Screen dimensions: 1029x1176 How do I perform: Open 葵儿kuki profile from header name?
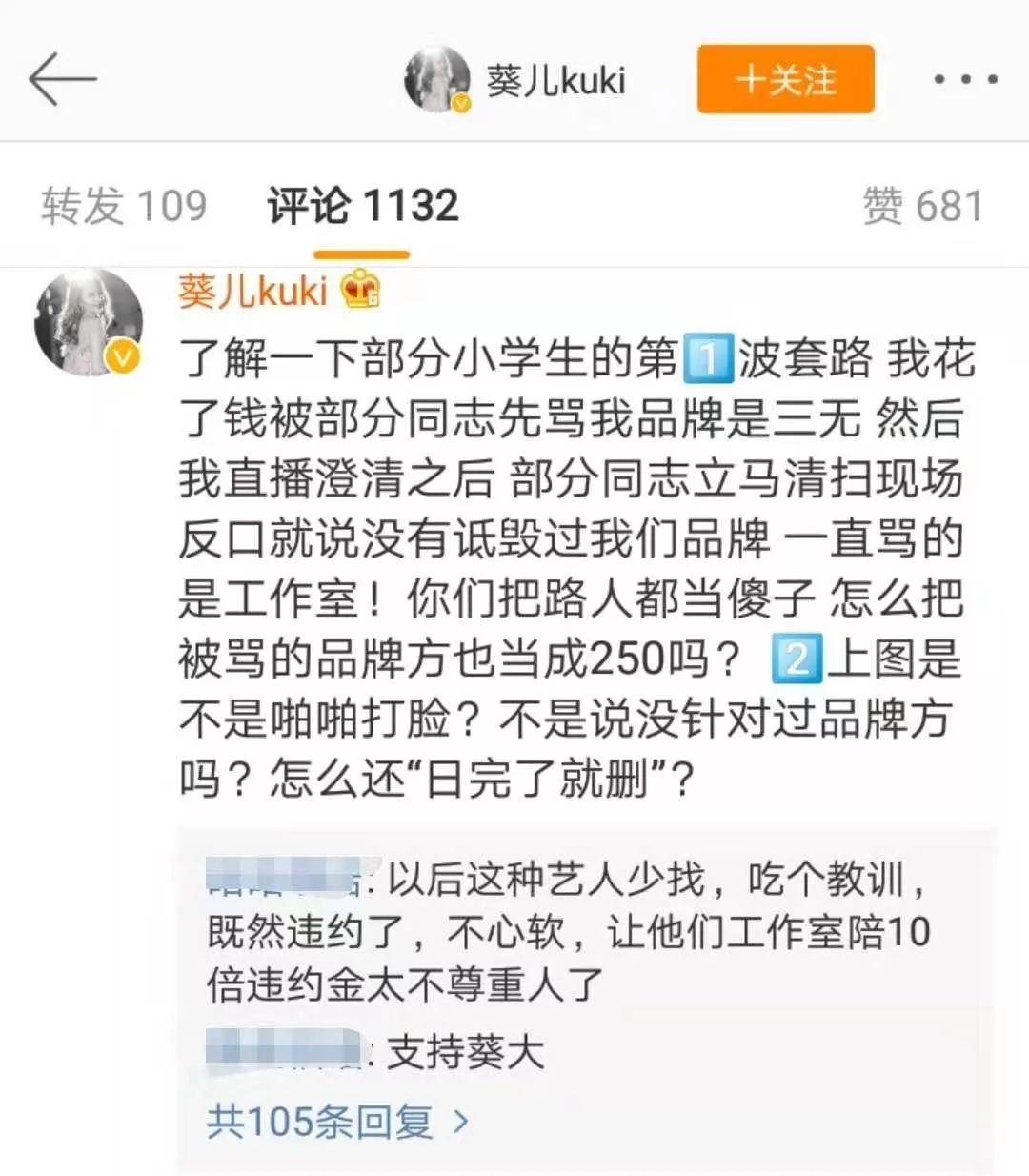[555, 80]
